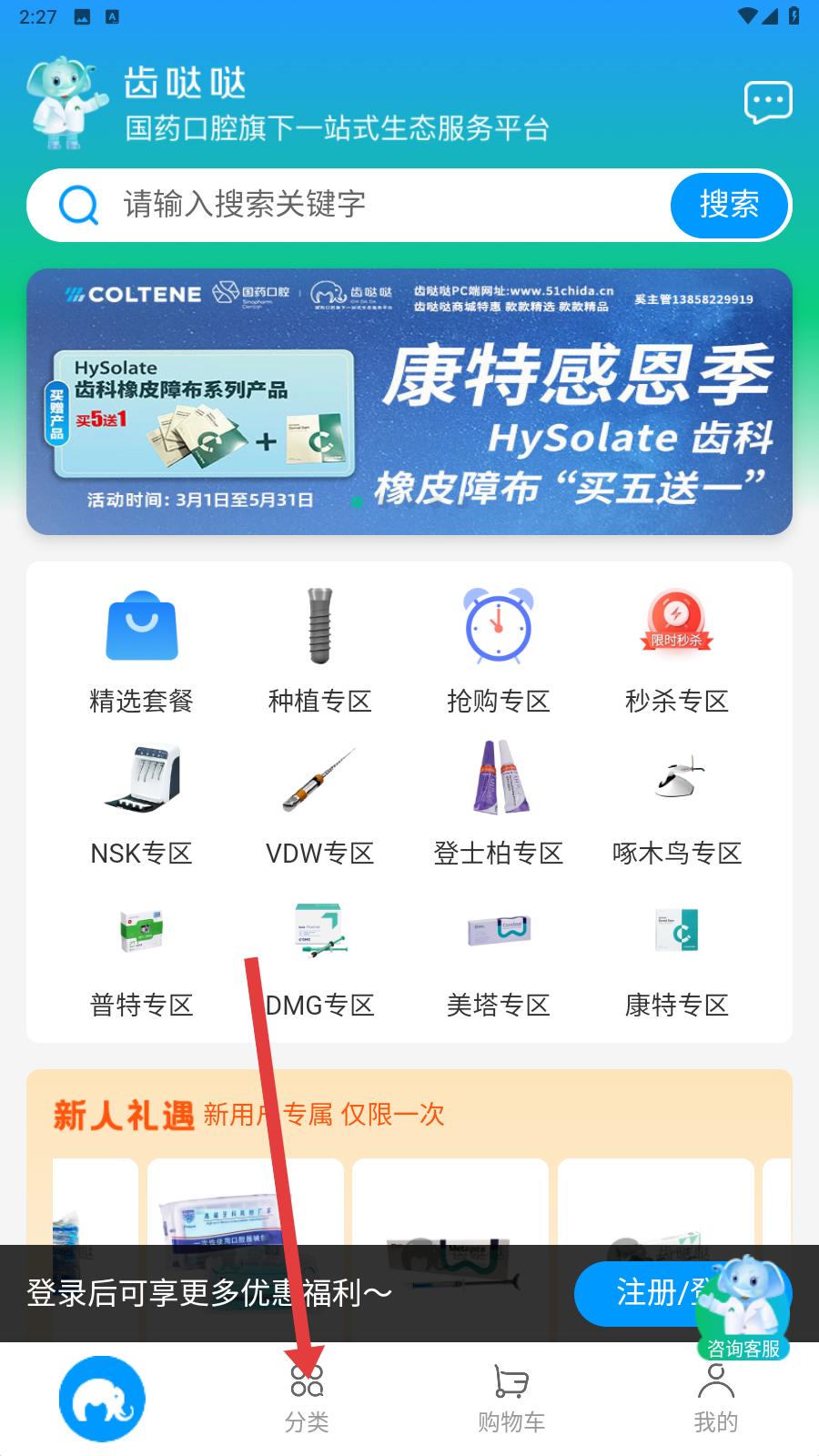Image resolution: width=819 pixels, height=1456 pixels.
Task: Open the 康特感恩季 promotion banner
Action: 409,401
